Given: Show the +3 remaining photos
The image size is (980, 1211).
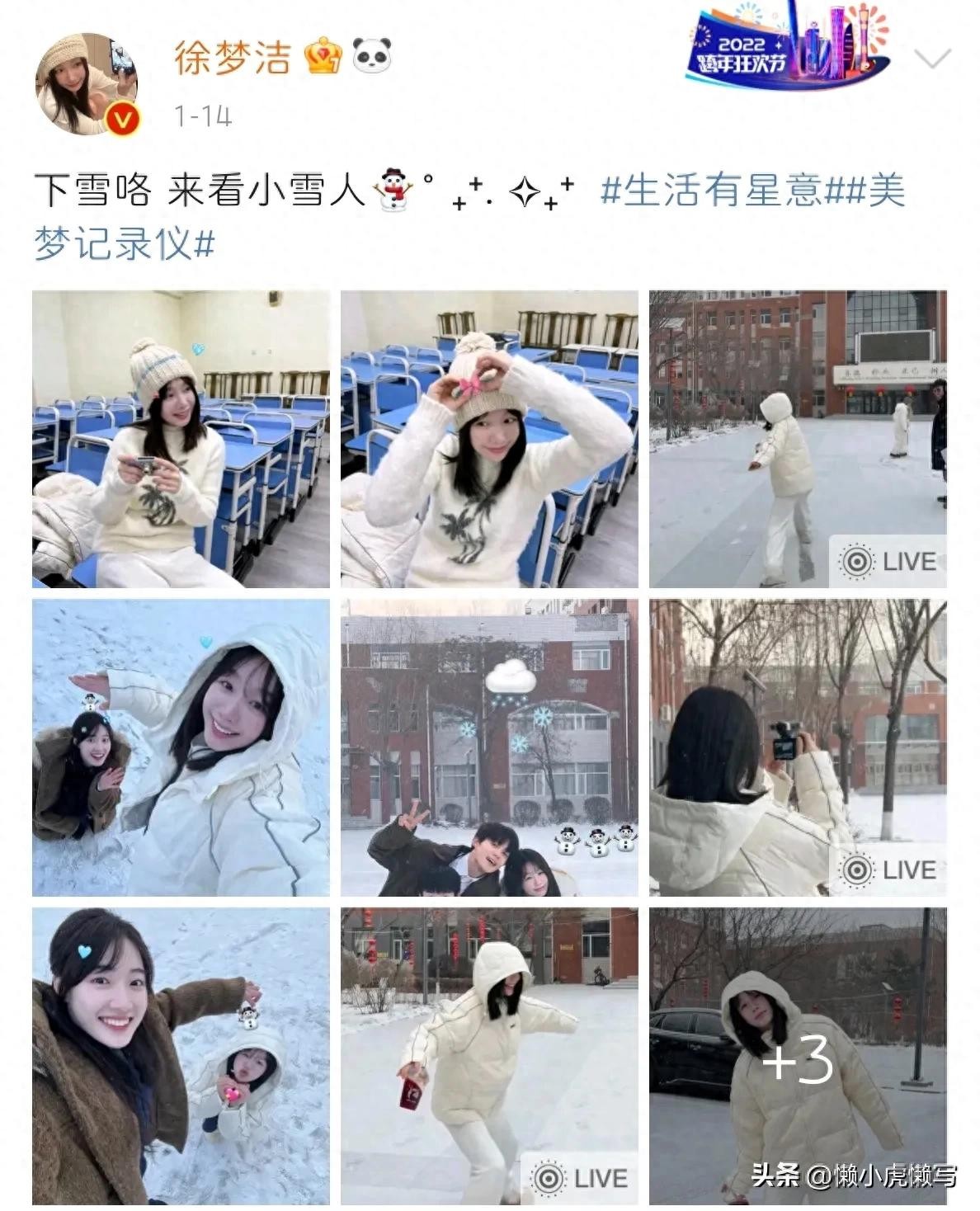Looking at the screenshot, I should point(798,1056).
